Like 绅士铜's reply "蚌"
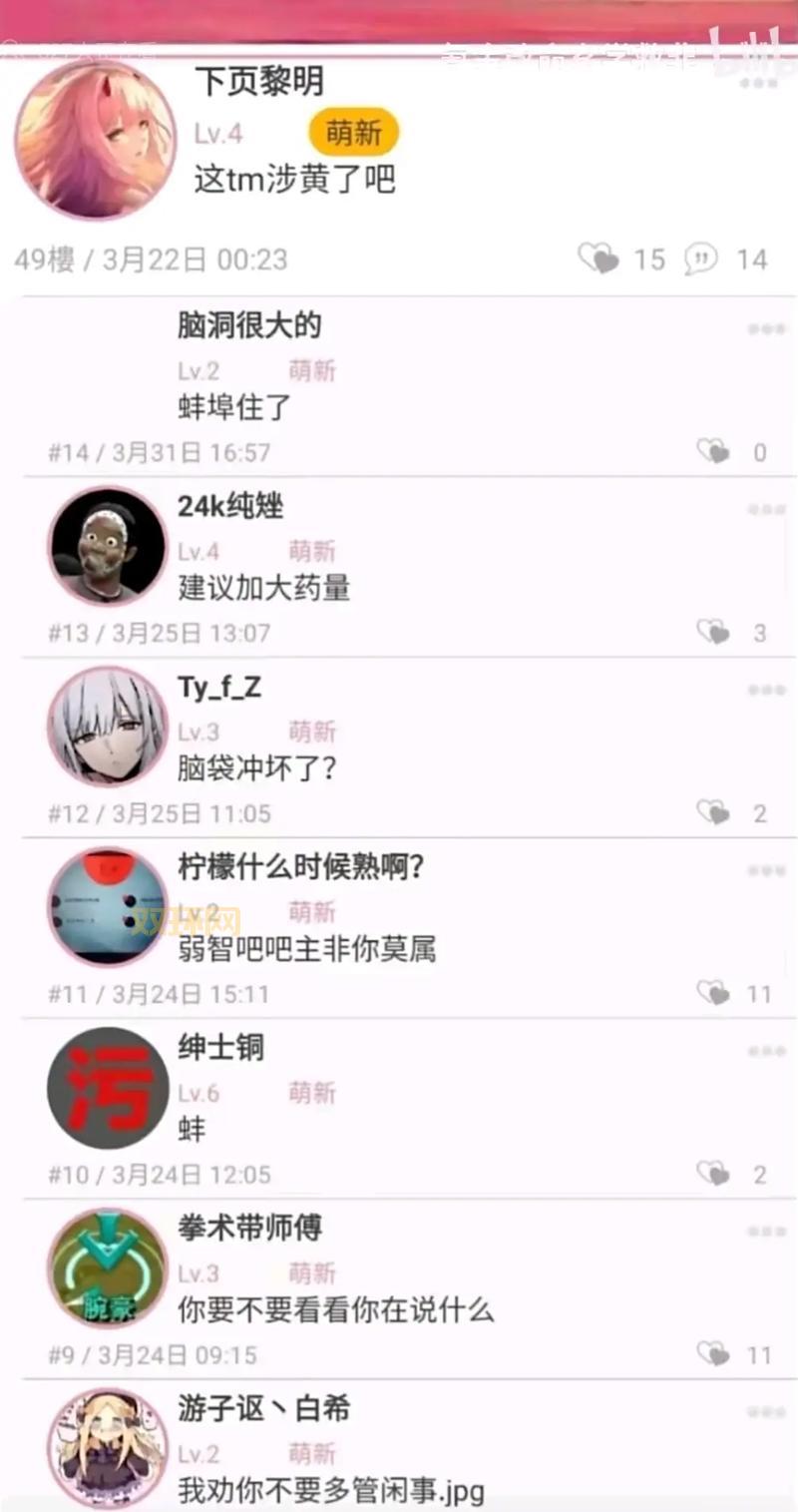 point(712,1174)
